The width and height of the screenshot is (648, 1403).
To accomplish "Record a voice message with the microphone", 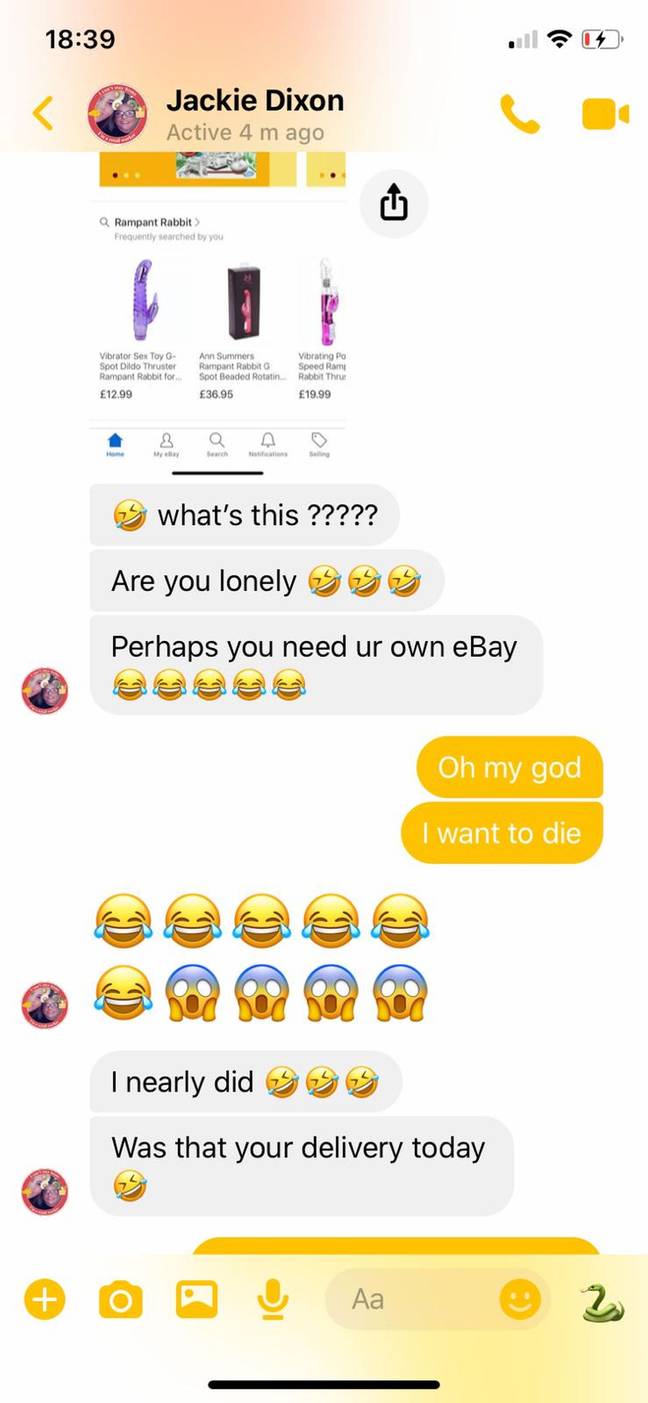I will point(272,1299).
